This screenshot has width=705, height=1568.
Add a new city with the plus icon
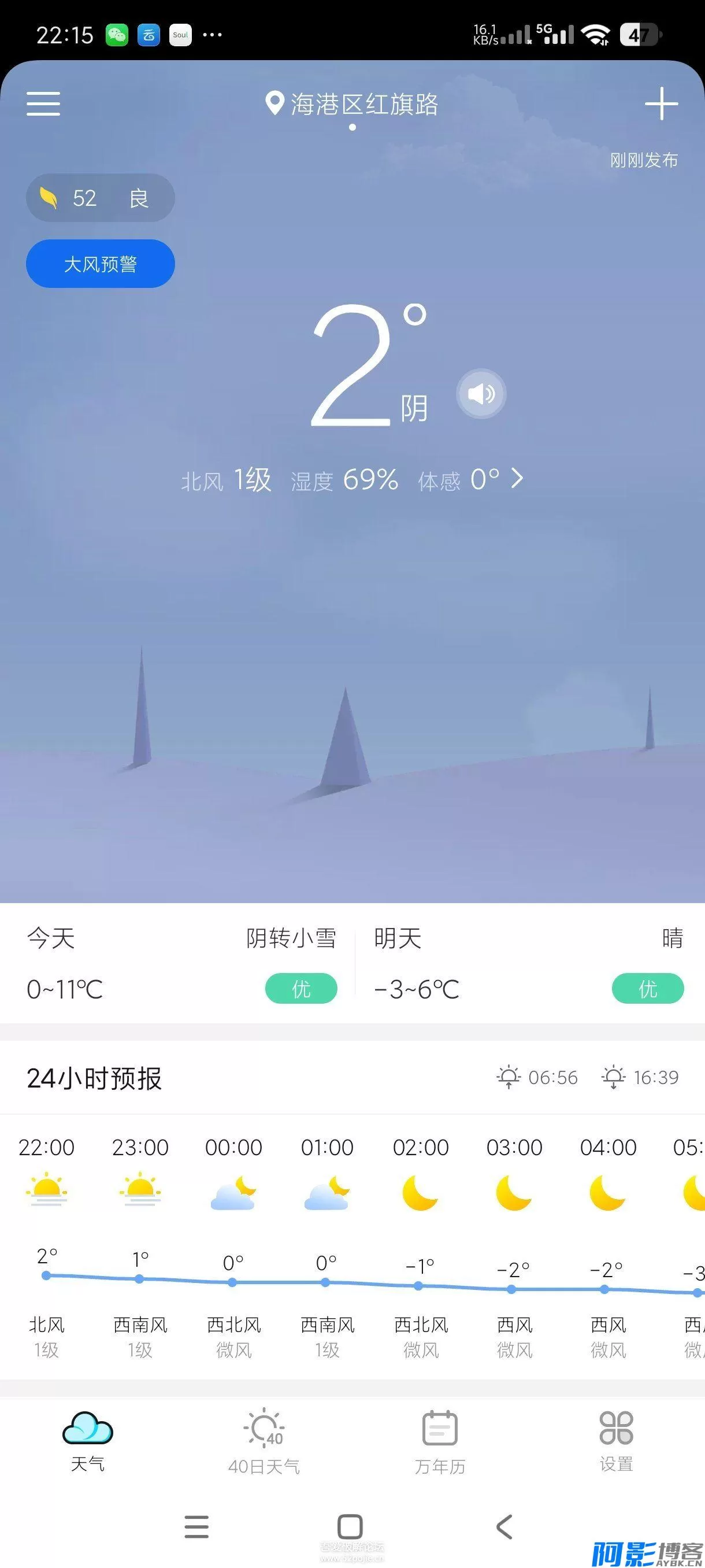pos(661,103)
